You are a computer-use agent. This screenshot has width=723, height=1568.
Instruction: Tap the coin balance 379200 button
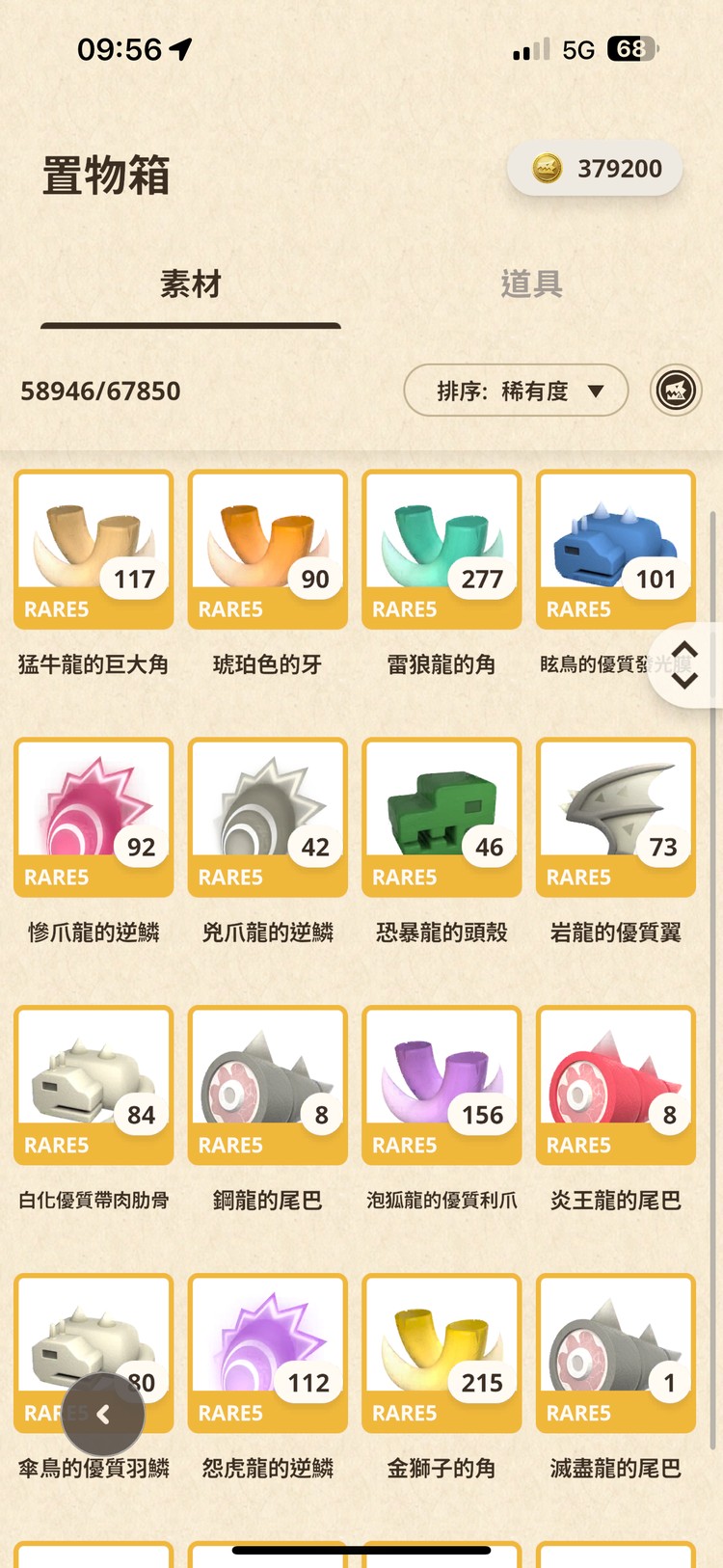pos(596,170)
